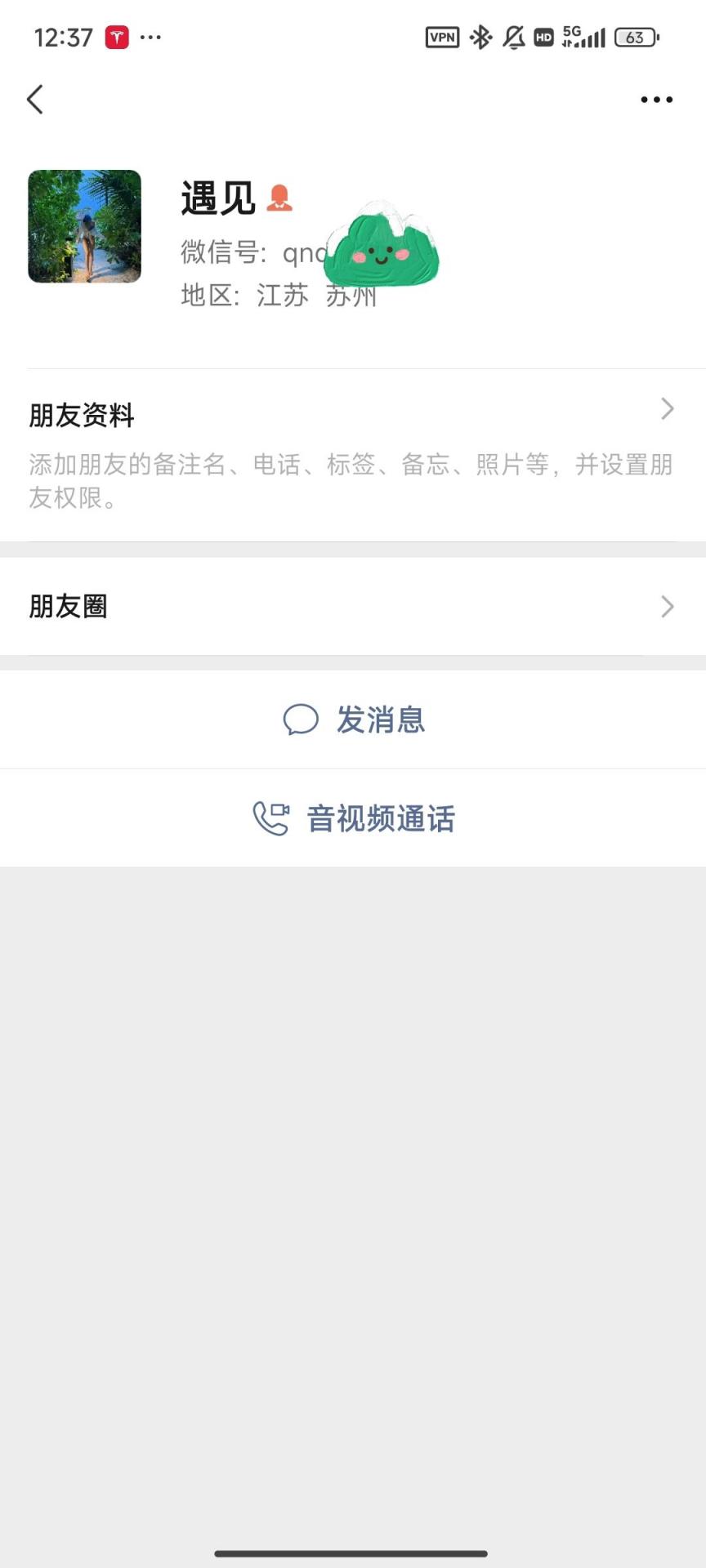View the contact's profile picture
This screenshot has height=1568, width=706.
[85, 226]
